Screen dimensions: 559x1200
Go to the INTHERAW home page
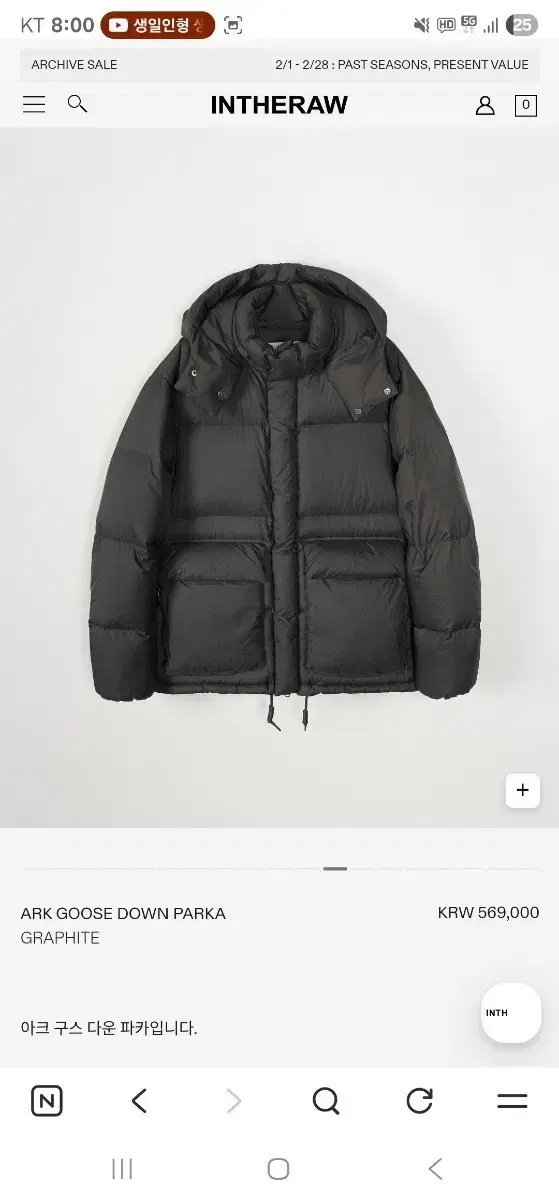click(279, 105)
